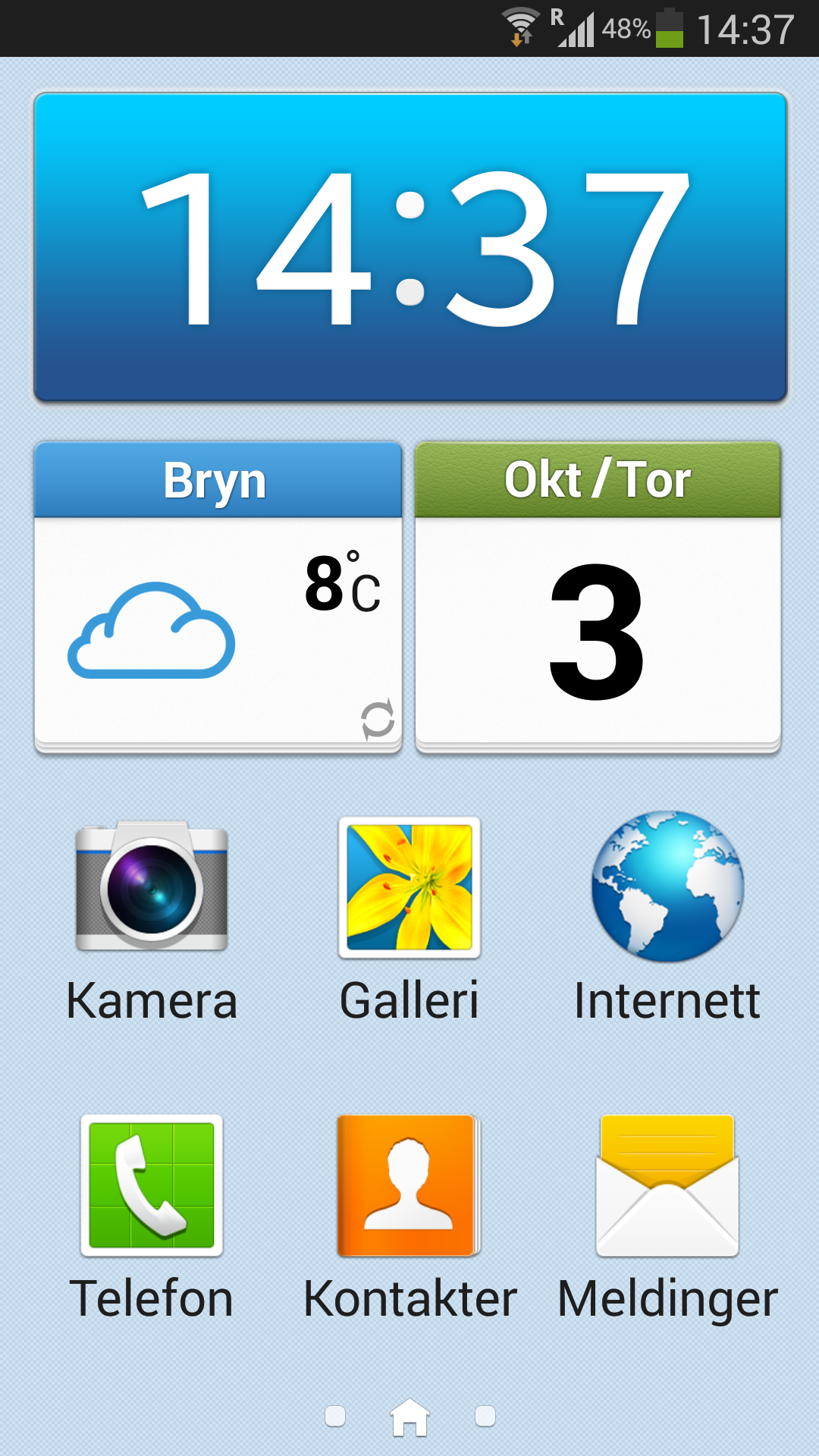
Task: Refresh the Bryn weather widget
Action: coord(378,719)
